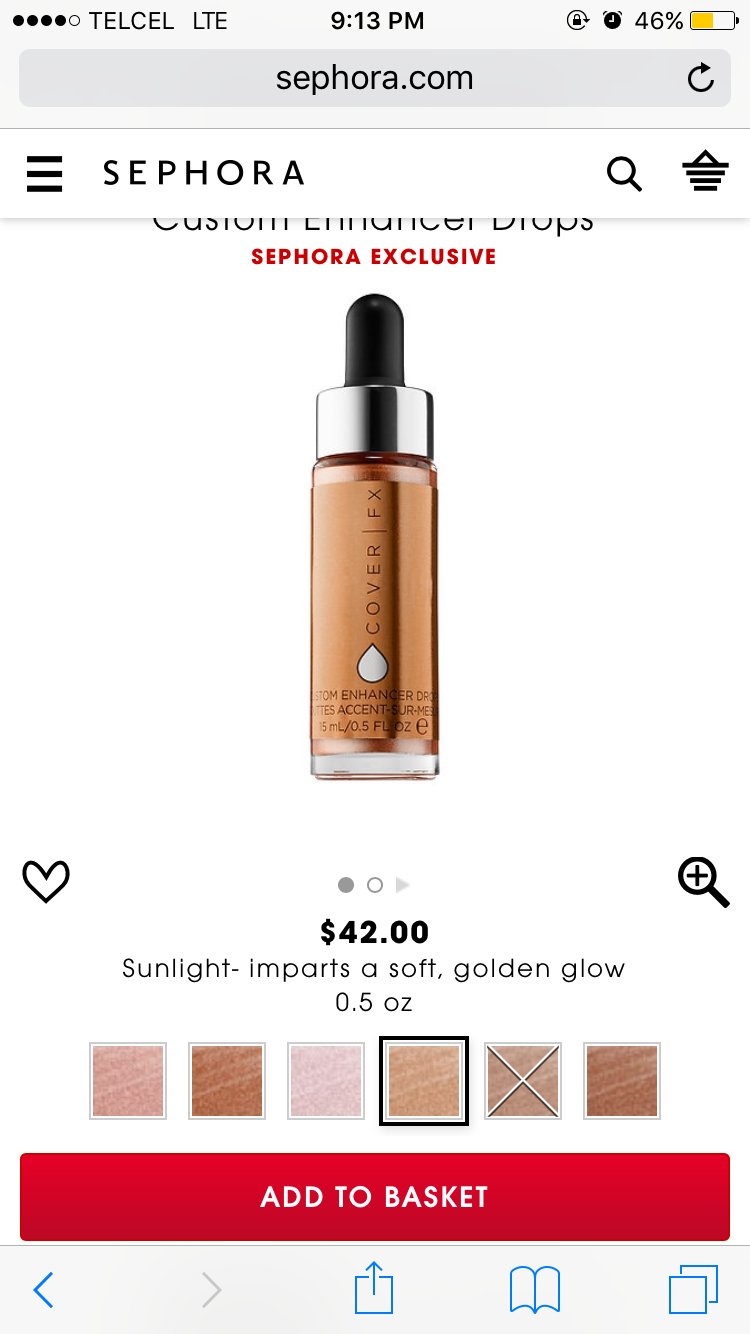Screen dimensions: 750x1334
Task: Open Safari bookmarks
Action: click(534, 1290)
